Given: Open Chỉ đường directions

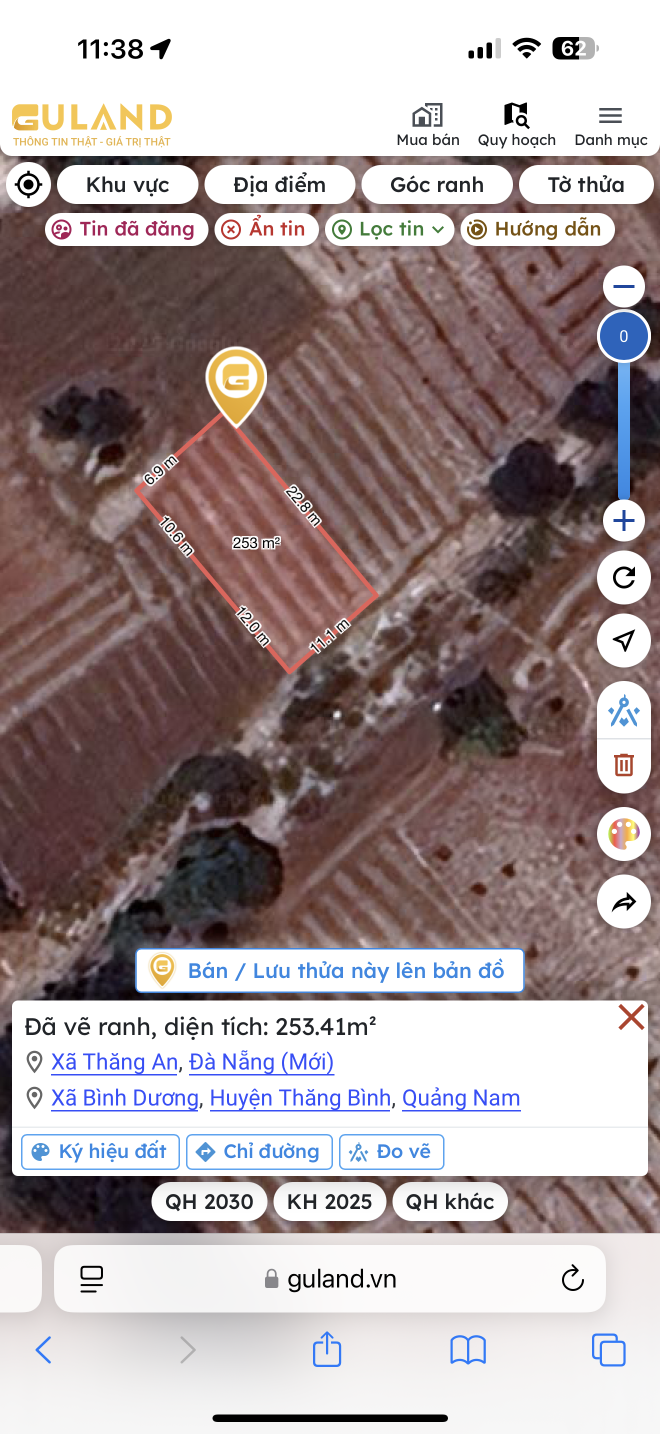Looking at the screenshot, I should click(259, 1151).
